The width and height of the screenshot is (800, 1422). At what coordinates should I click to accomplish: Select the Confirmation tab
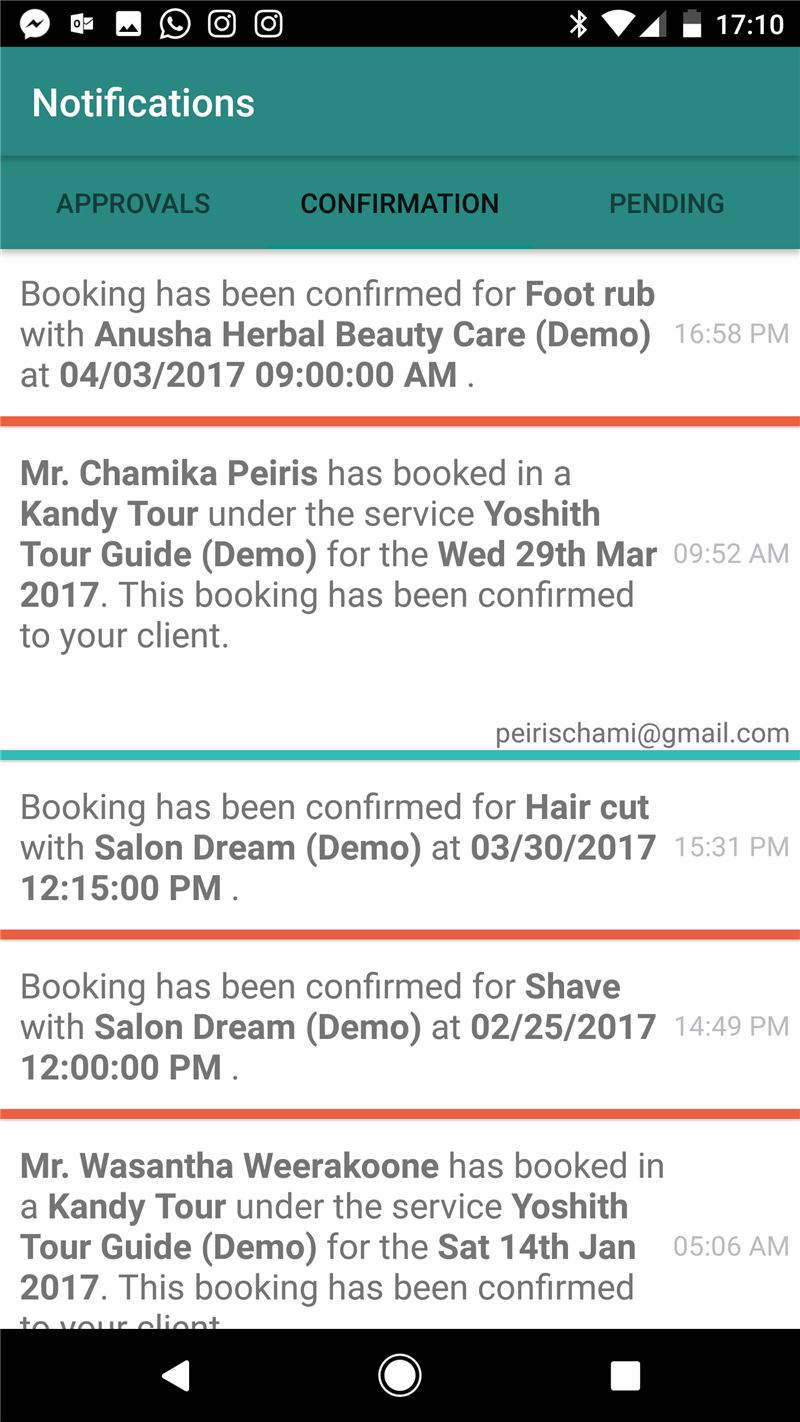coord(400,203)
